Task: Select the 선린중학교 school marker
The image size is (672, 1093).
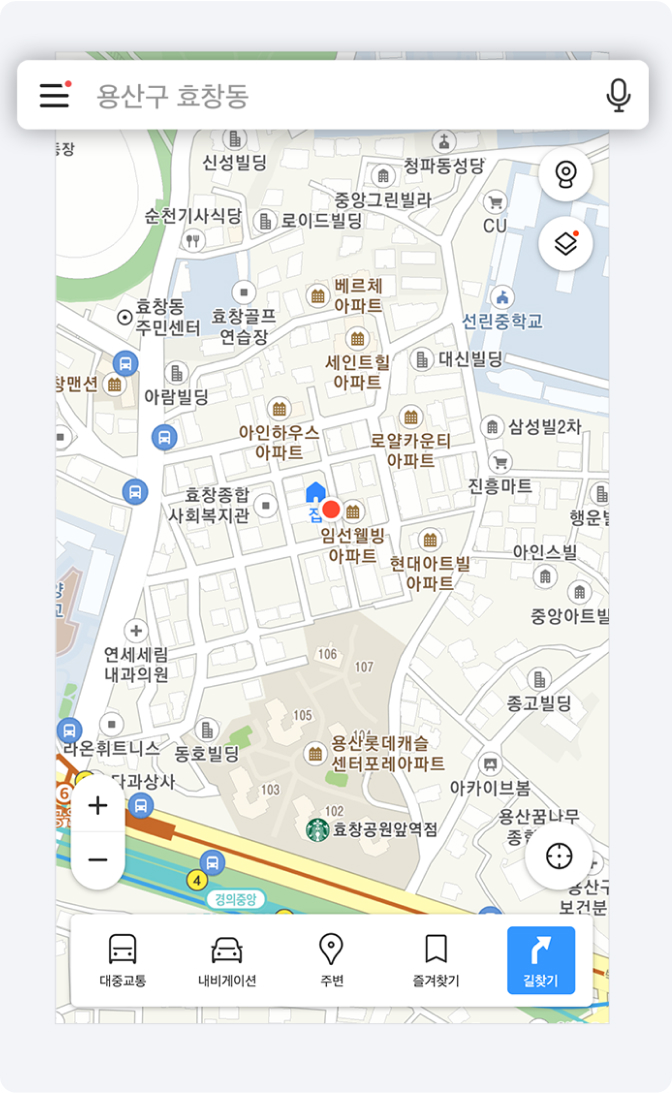Action: click(x=502, y=298)
